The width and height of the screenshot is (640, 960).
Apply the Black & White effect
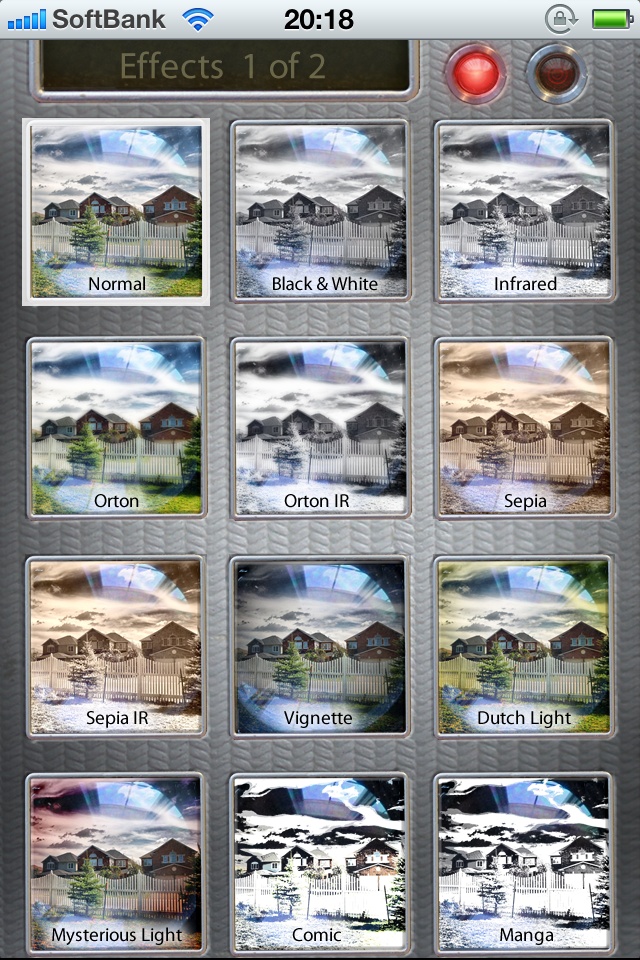pos(321,212)
